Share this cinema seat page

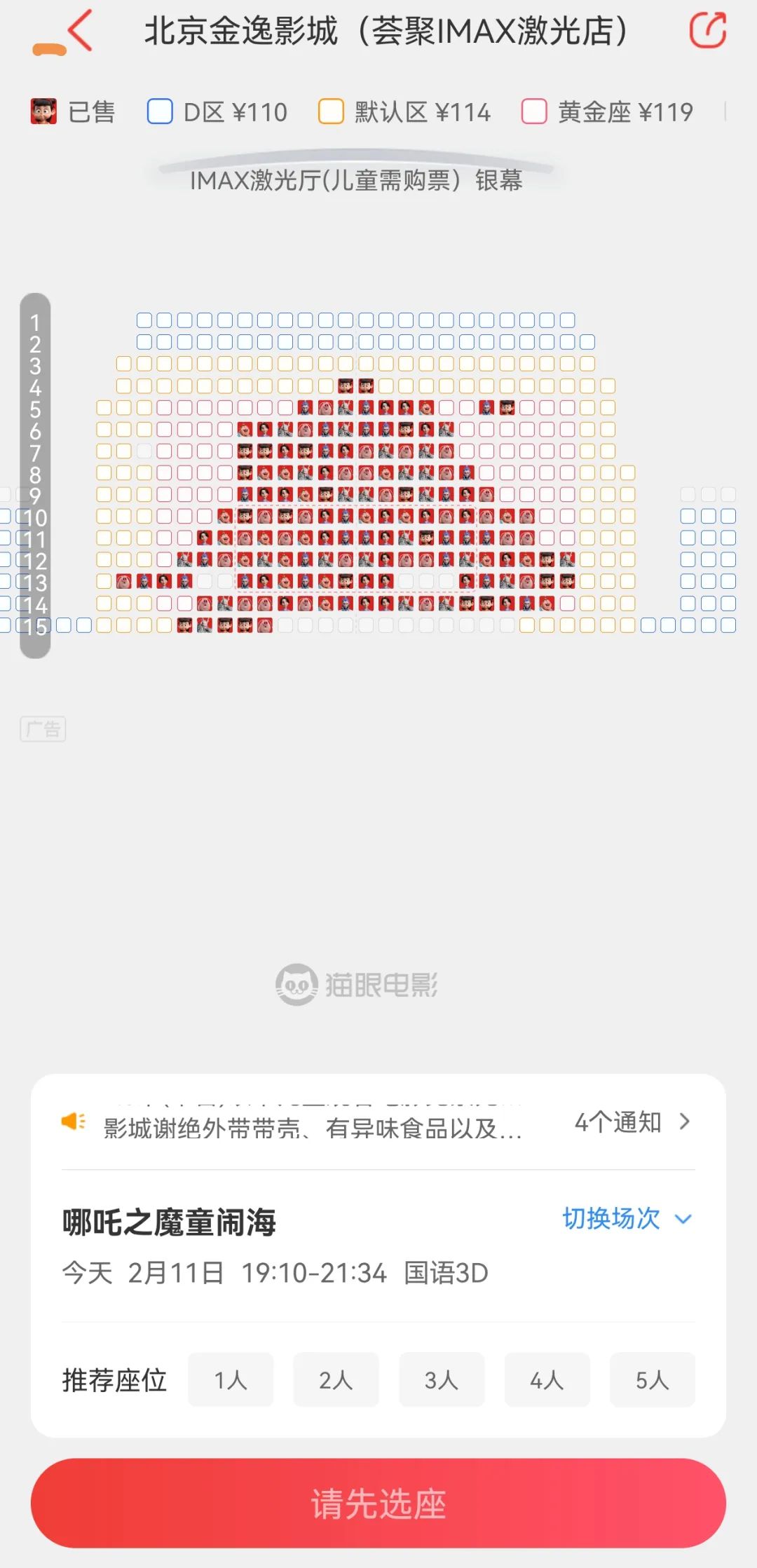[707, 31]
